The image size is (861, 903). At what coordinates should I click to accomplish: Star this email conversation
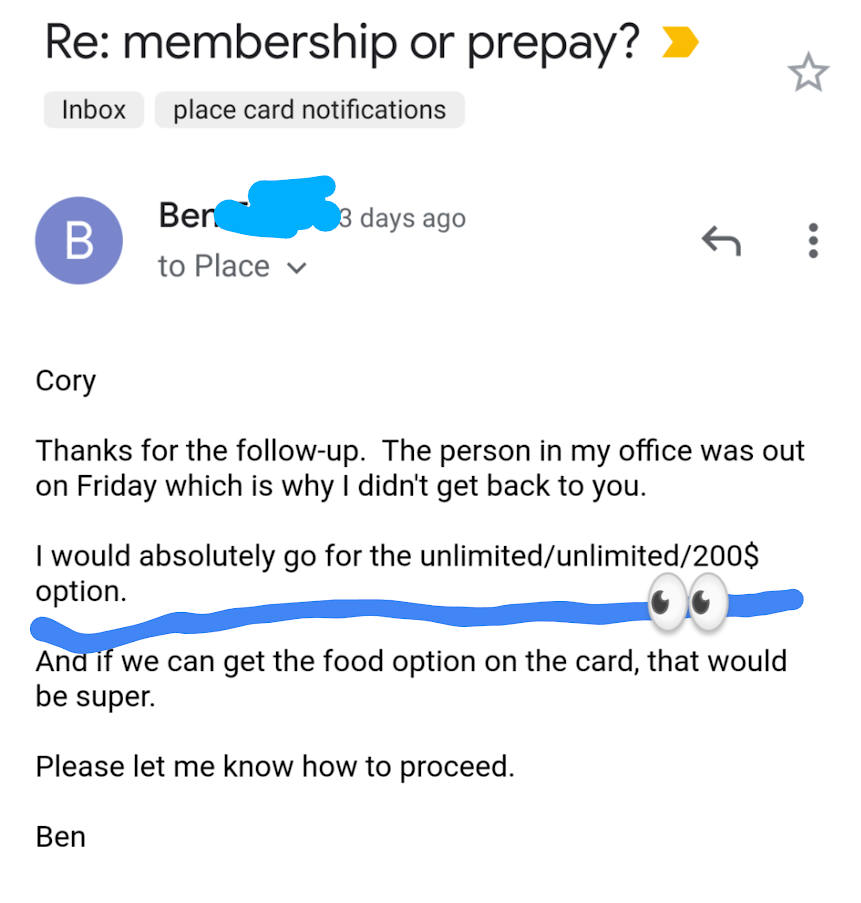point(809,73)
